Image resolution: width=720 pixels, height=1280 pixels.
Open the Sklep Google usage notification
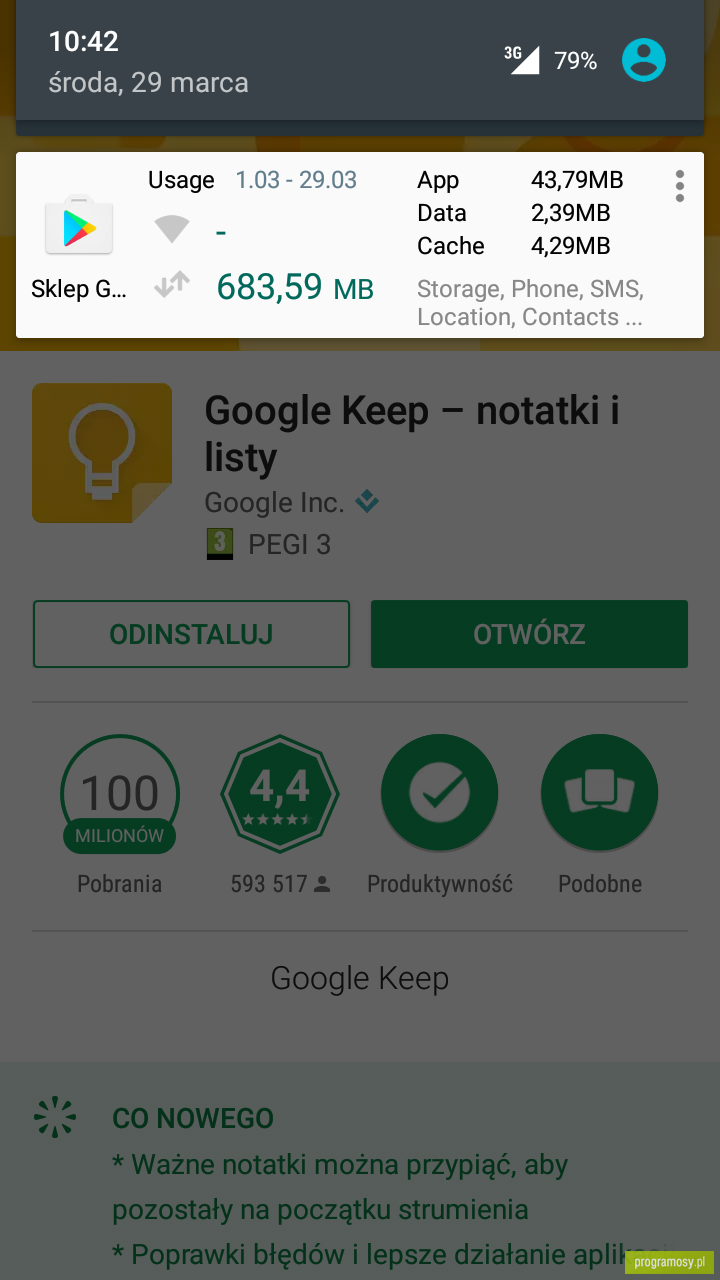click(x=360, y=245)
